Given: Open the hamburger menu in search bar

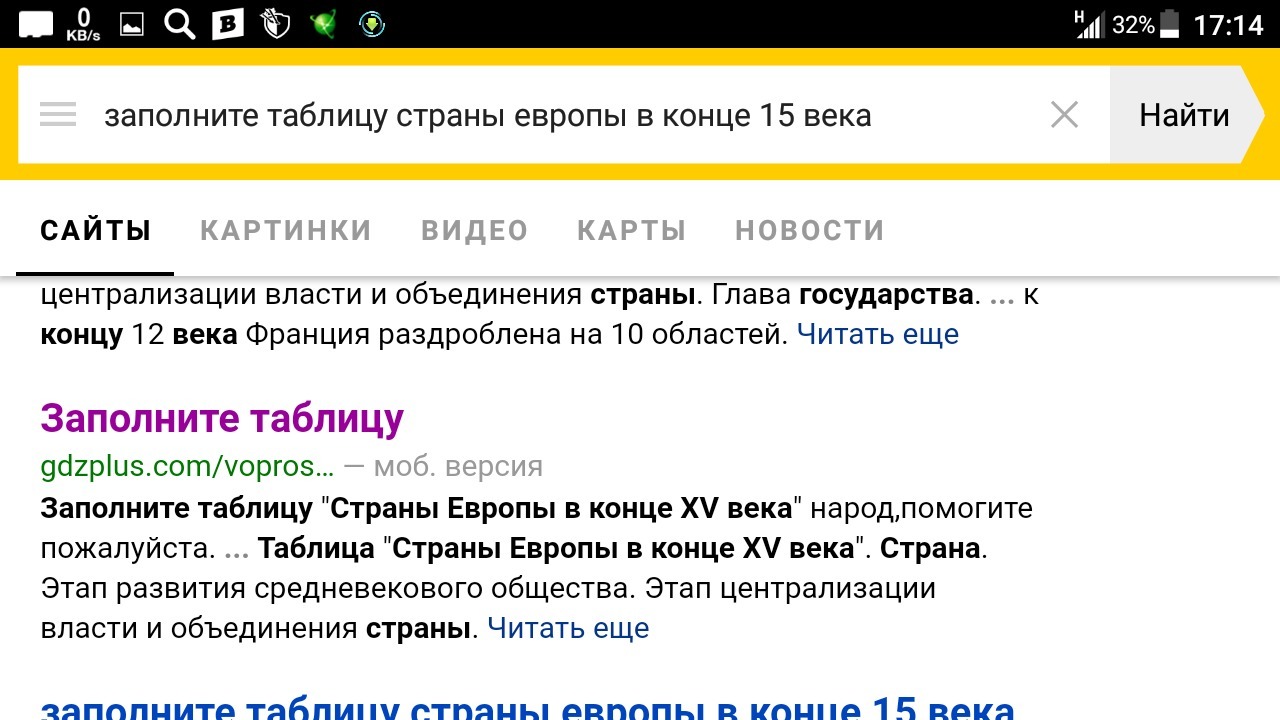Looking at the screenshot, I should pyautogui.click(x=58, y=116).
